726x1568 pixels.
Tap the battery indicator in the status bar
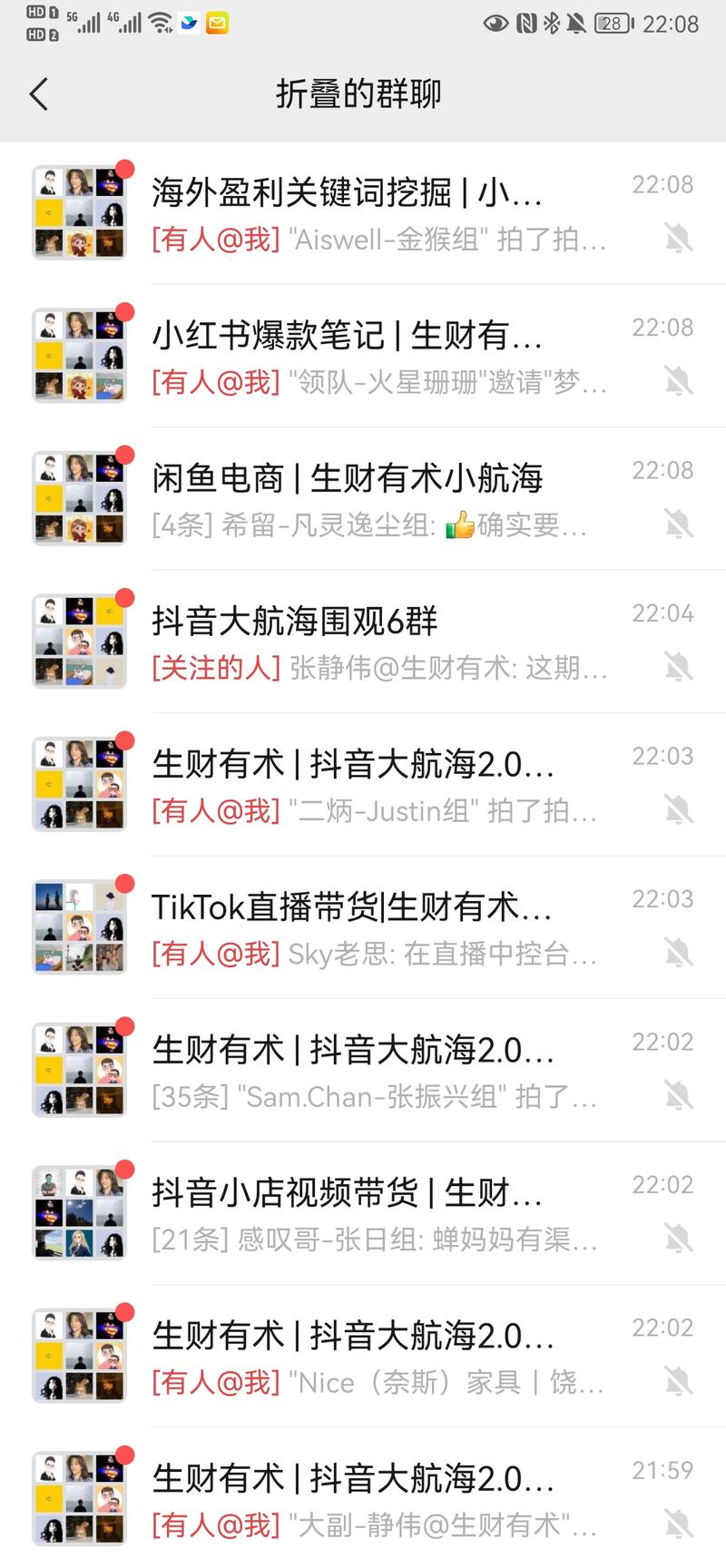click(x=611, y=24)
